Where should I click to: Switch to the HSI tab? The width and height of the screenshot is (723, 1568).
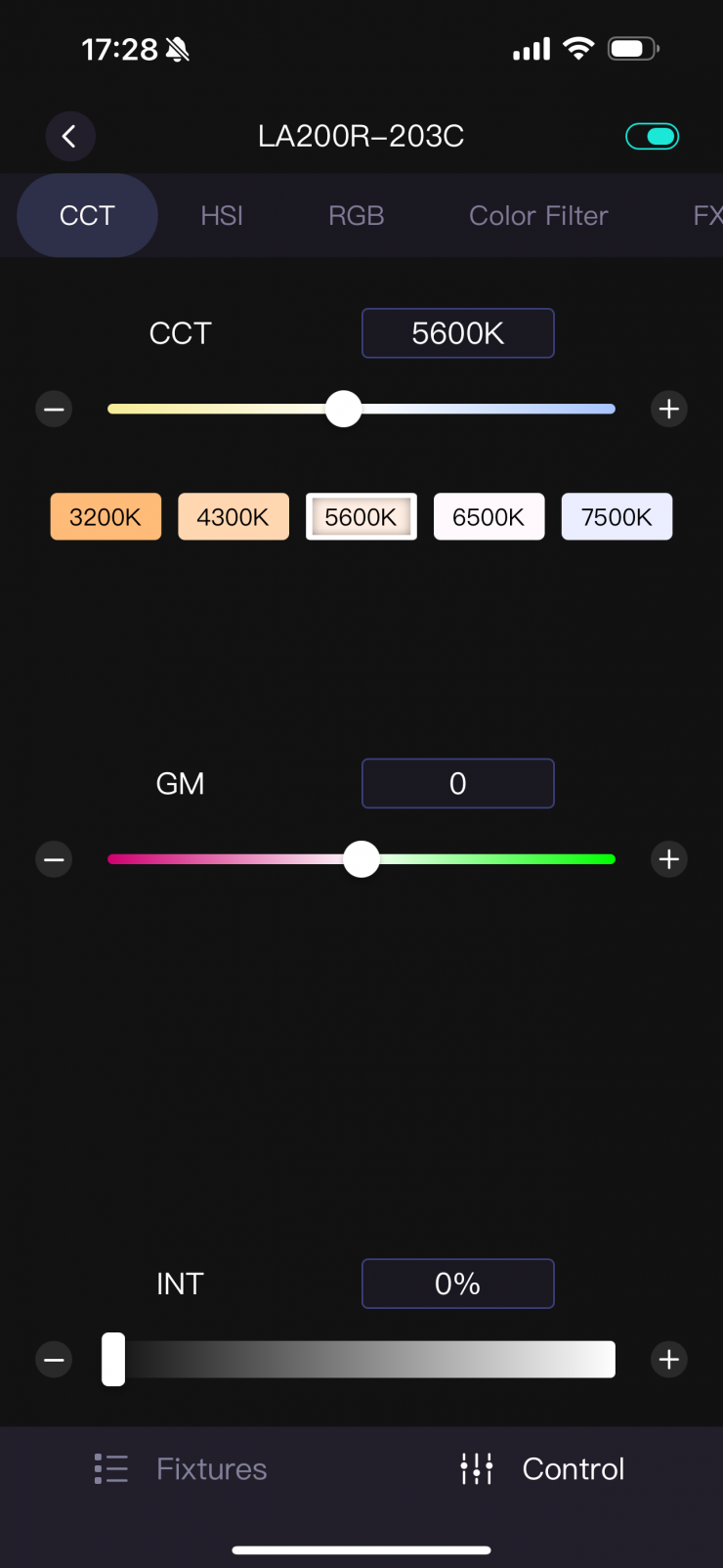pos(222,216)
